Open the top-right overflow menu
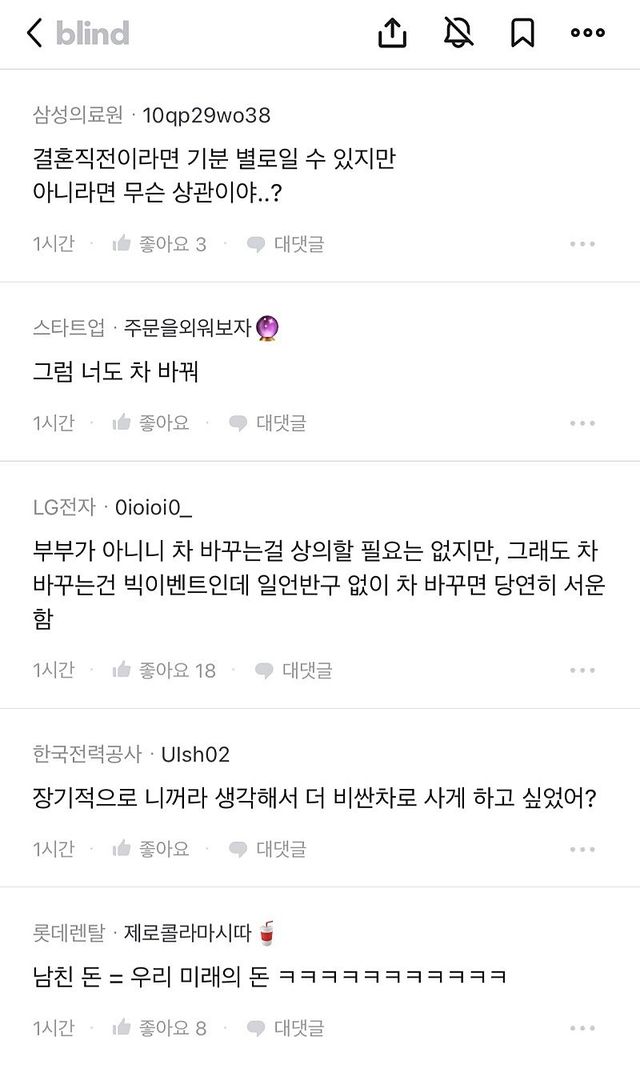640x1065 pixels. (587, 34)
